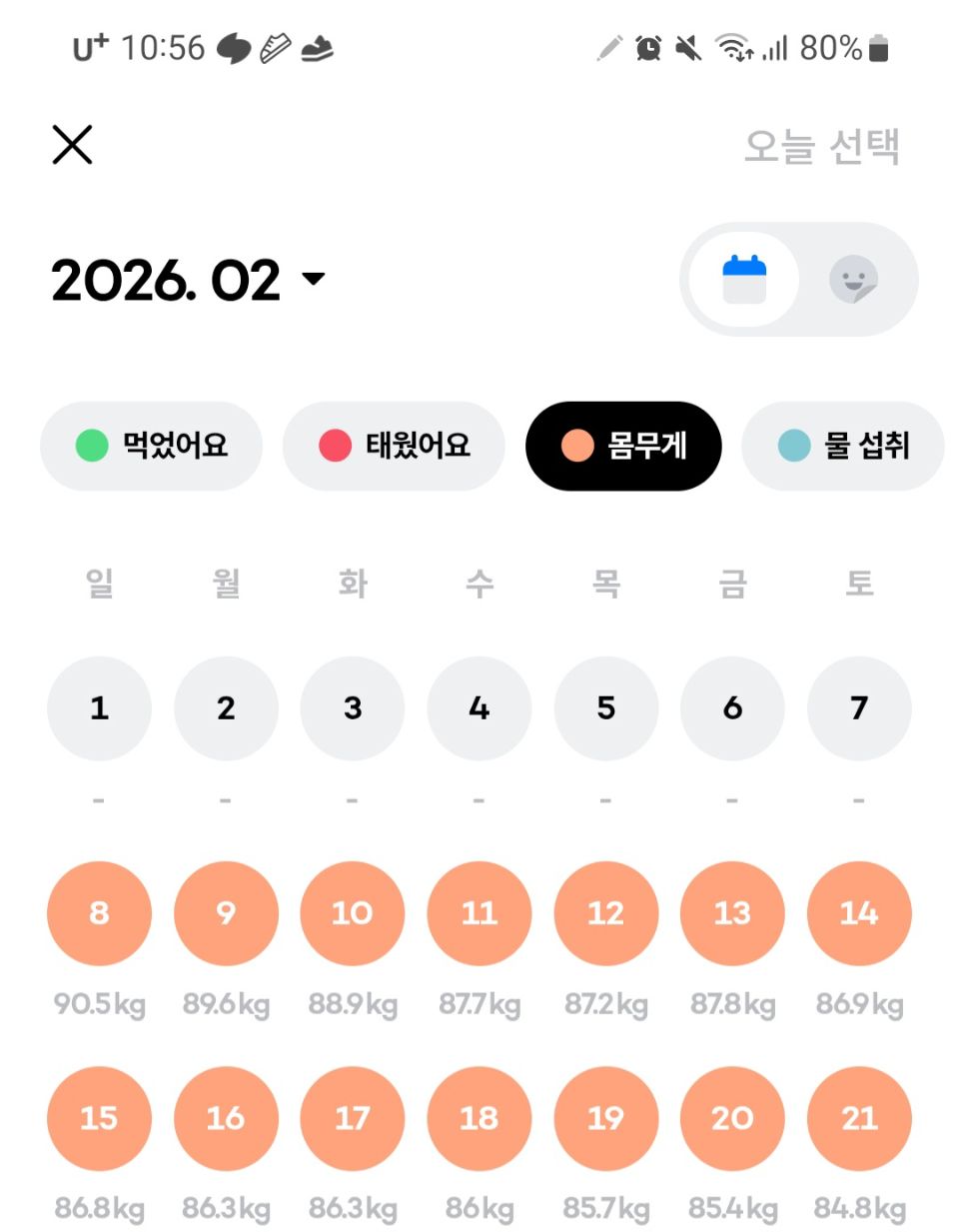View day 21 showing 84.8kg
The height and width of the screenshot is (1232, 959).
tap(859, 1118)
